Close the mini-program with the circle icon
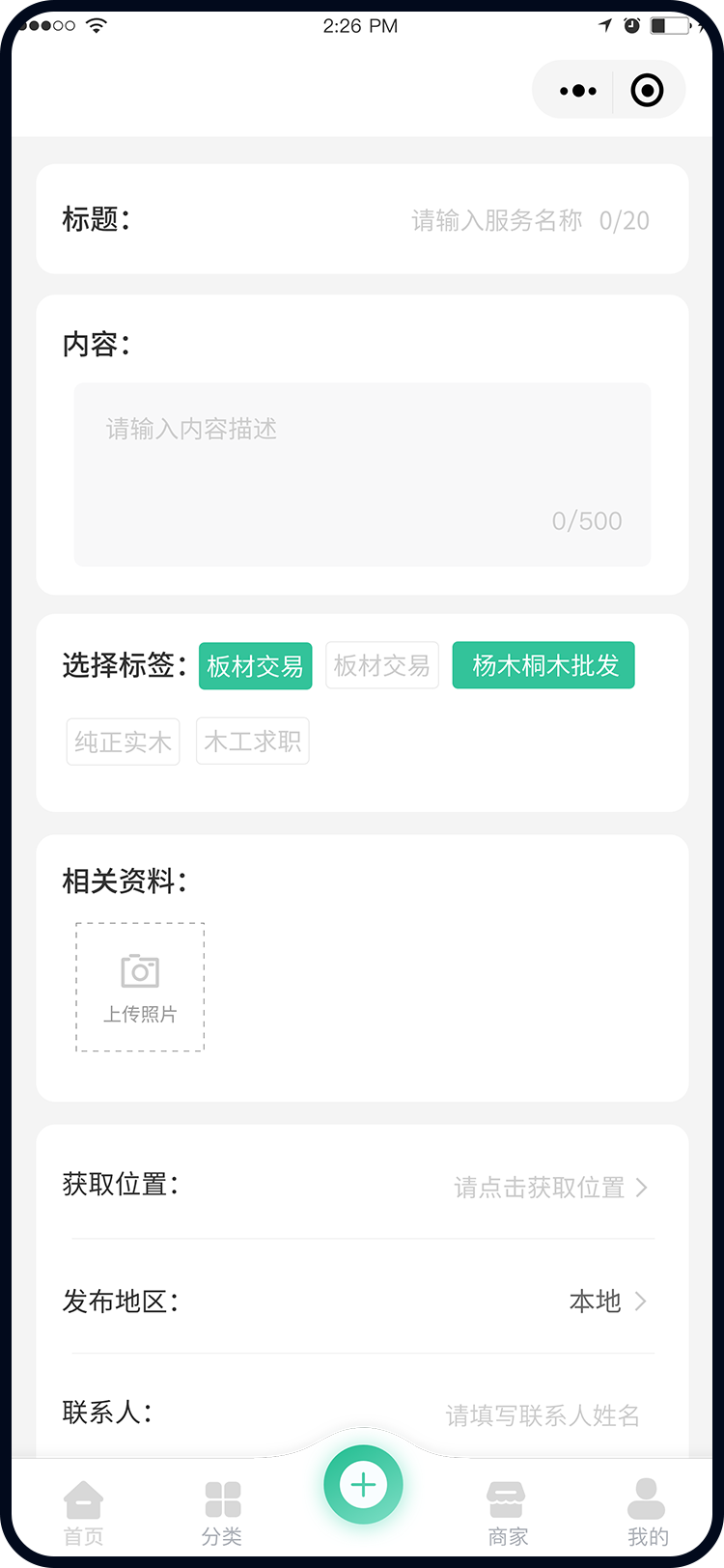 (x=647, y=91)
